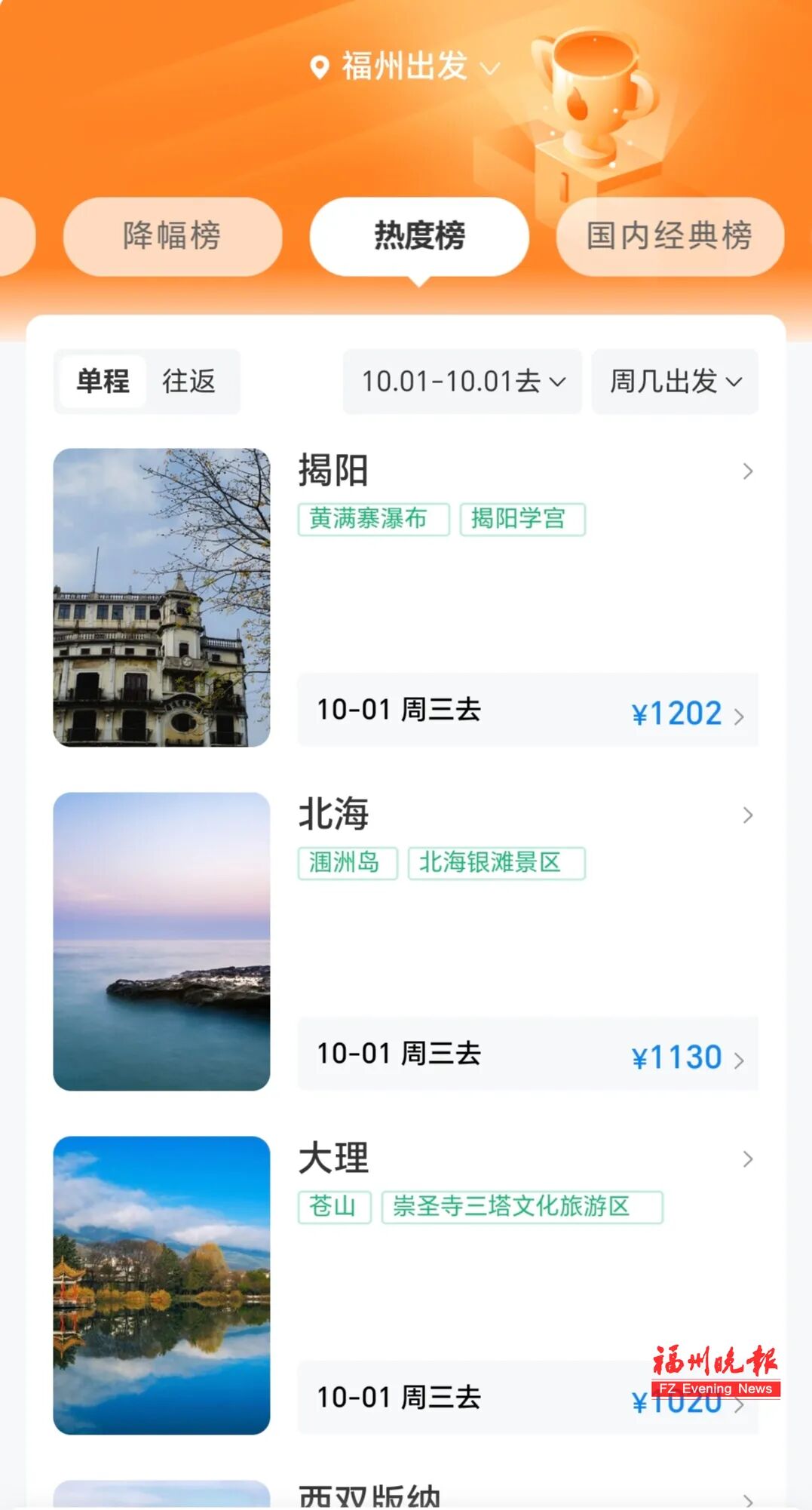Tap the 涠洲岛 attraction tag

tap(348, 863)
